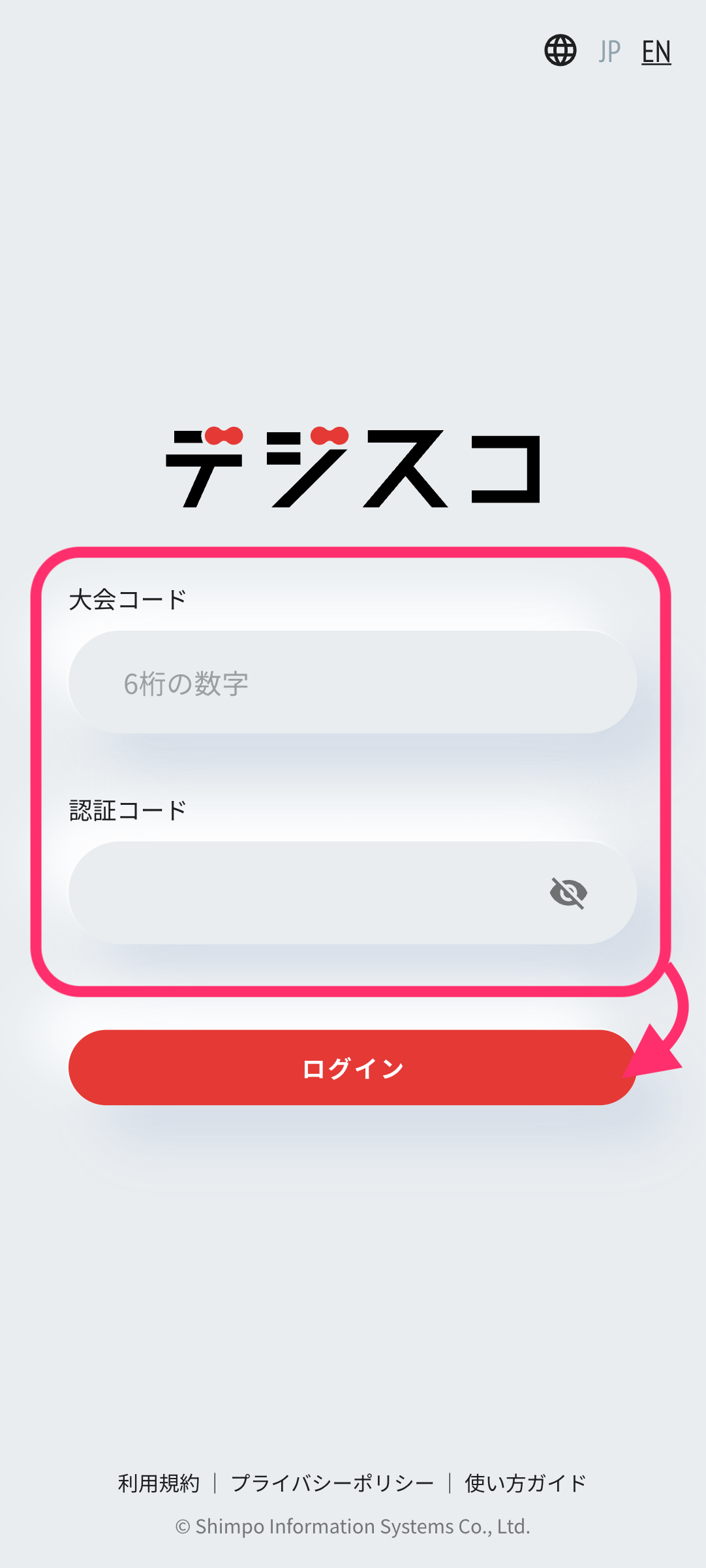This screenshot has height=1568, width=706.
Task: Select the language switcher globe symbol
Action: (x=560, y=50)
